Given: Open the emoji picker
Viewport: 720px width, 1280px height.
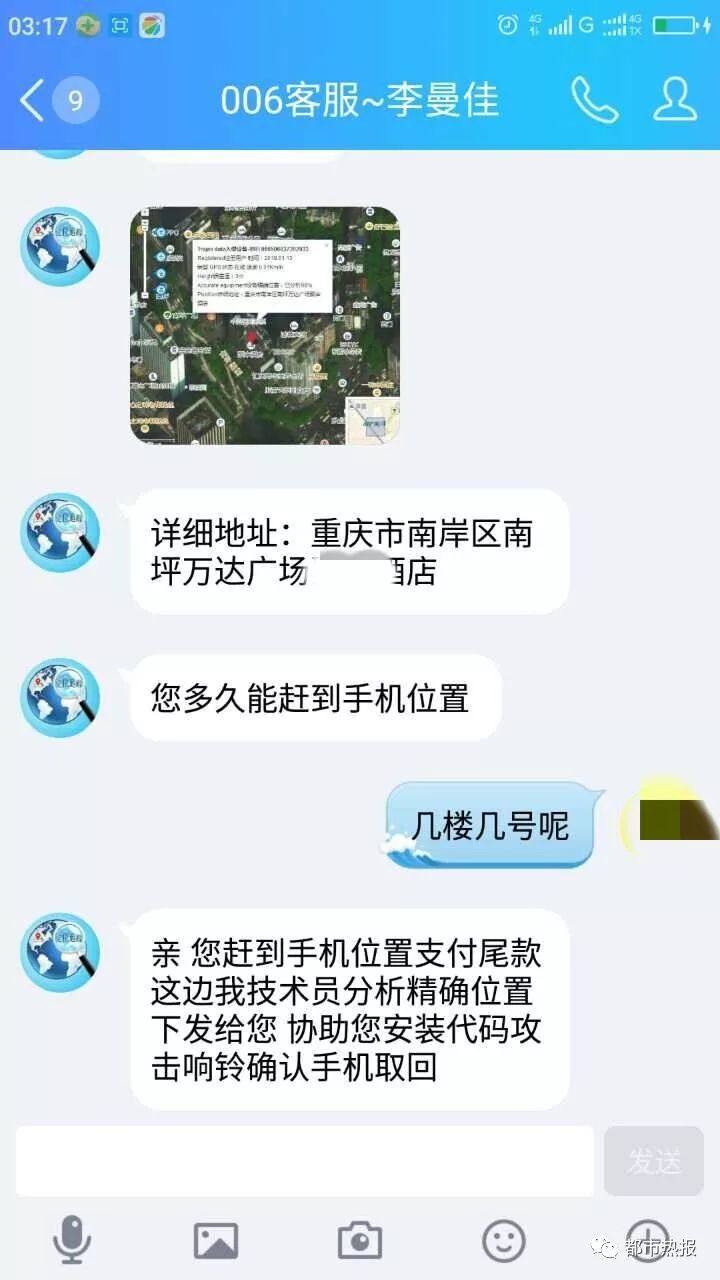Looking at the screenshot, I should click(x=504, y=1241).
